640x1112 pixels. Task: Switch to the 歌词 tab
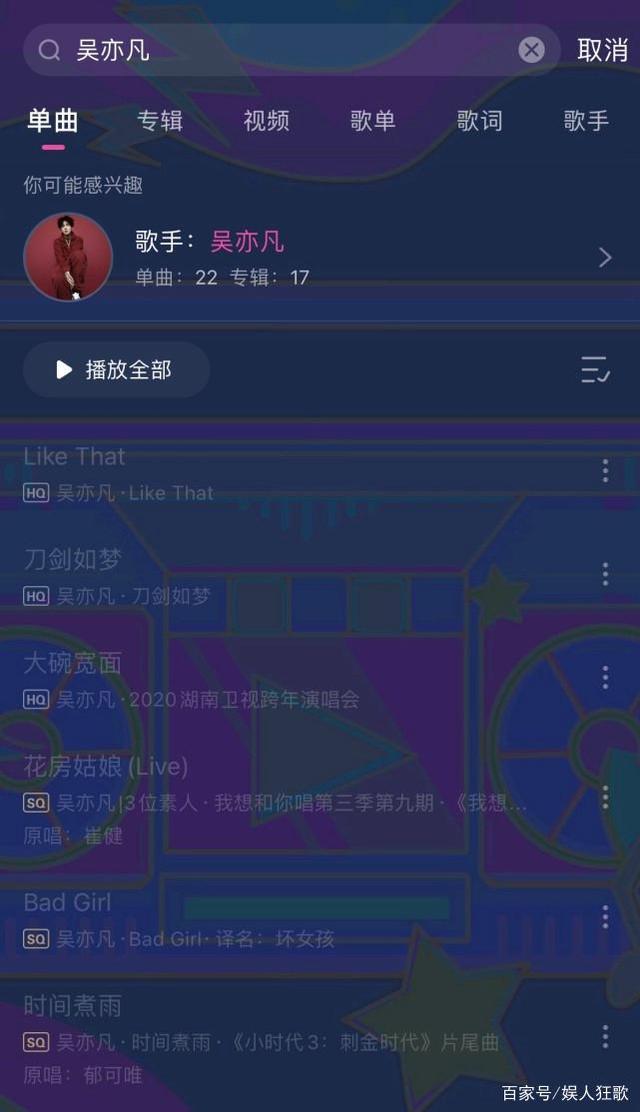[x=480, y=121]
